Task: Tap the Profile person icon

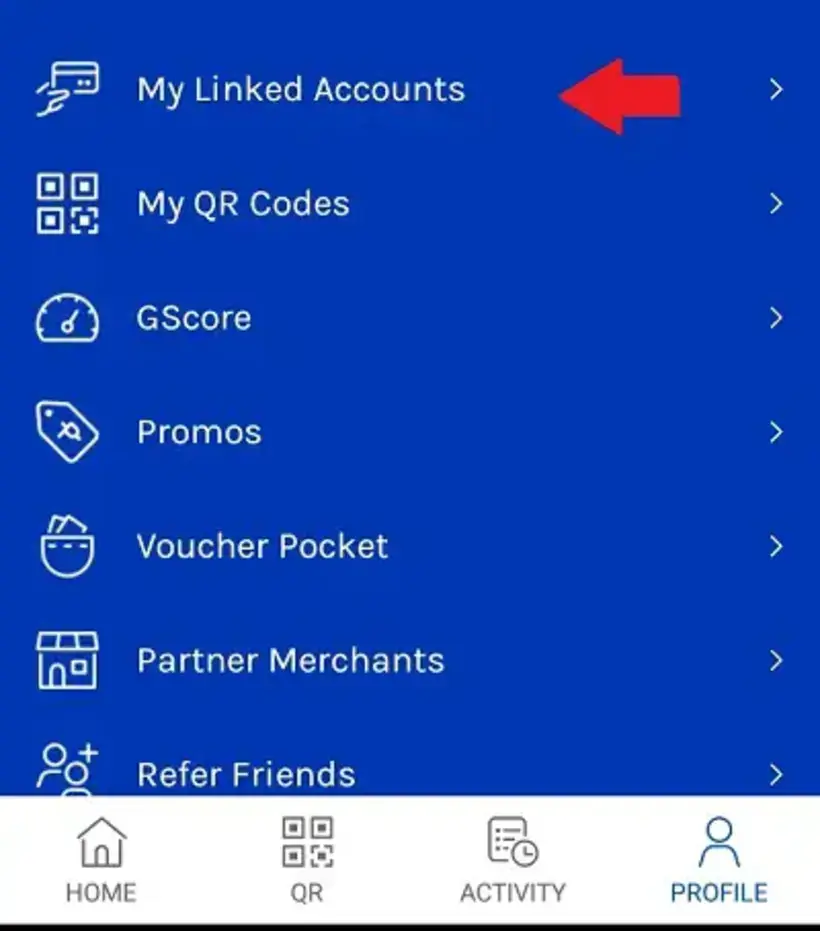Action: (x=718, y=845)
